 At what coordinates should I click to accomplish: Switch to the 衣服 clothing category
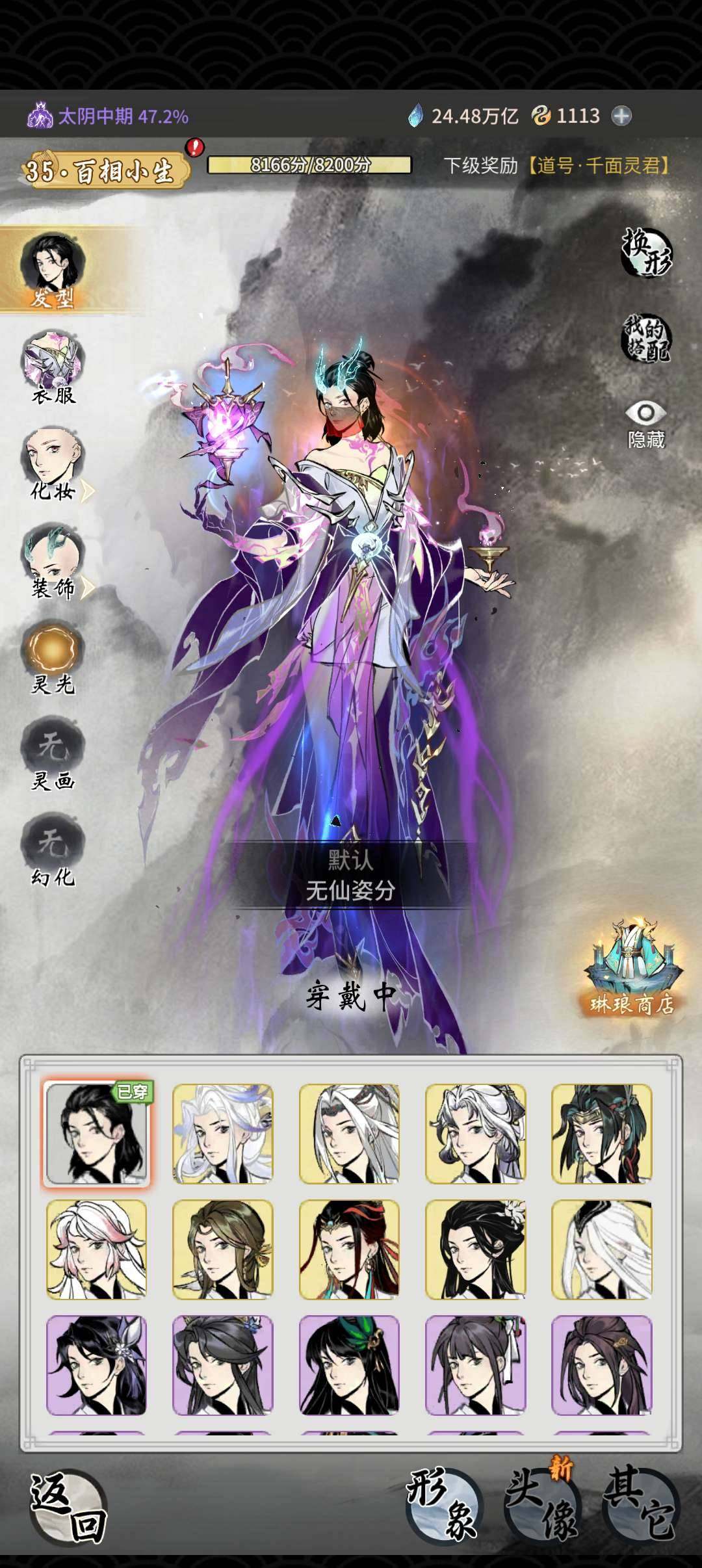(52, 367)
